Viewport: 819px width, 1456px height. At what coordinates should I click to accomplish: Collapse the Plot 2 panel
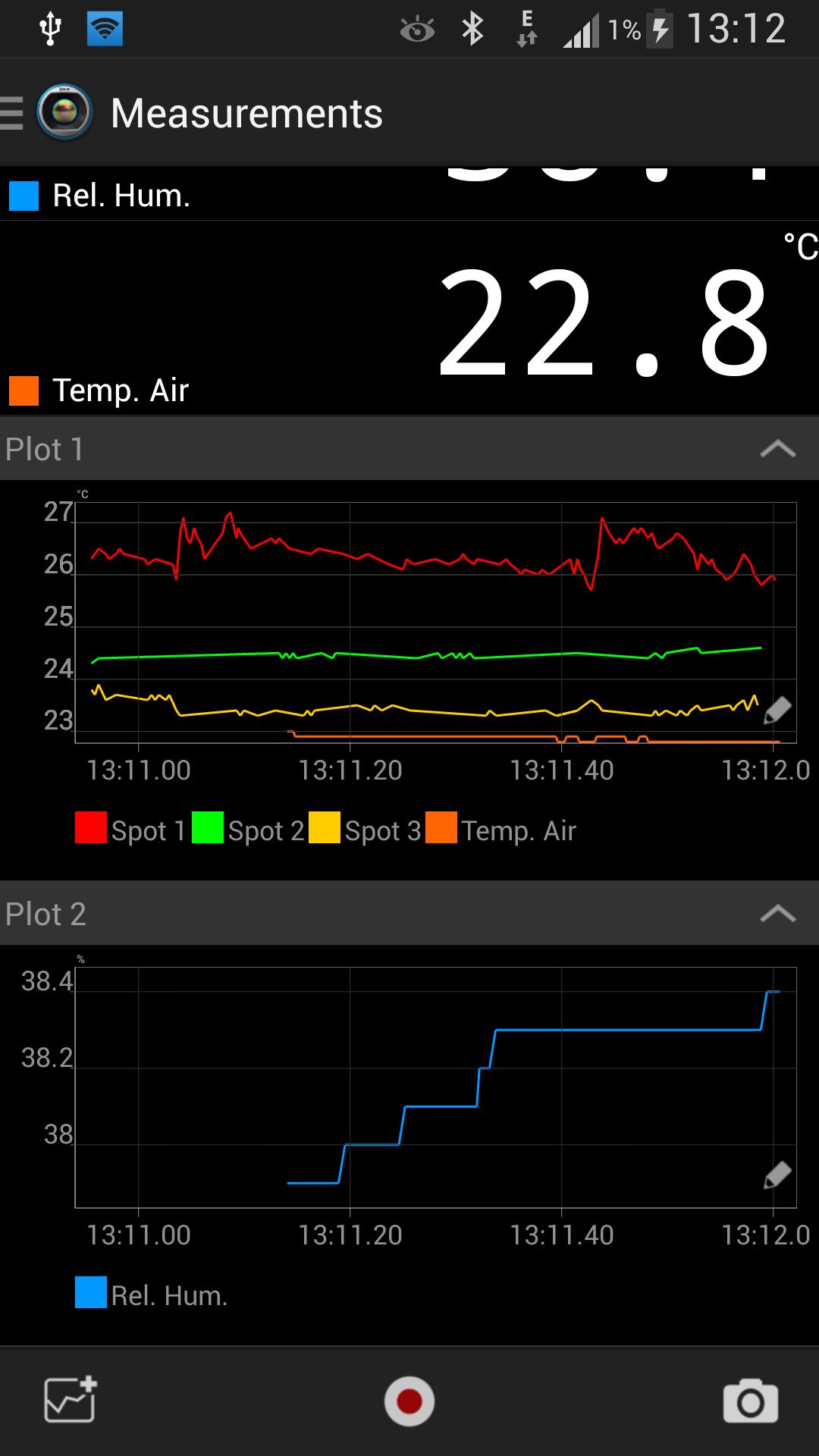click(779, 915)
